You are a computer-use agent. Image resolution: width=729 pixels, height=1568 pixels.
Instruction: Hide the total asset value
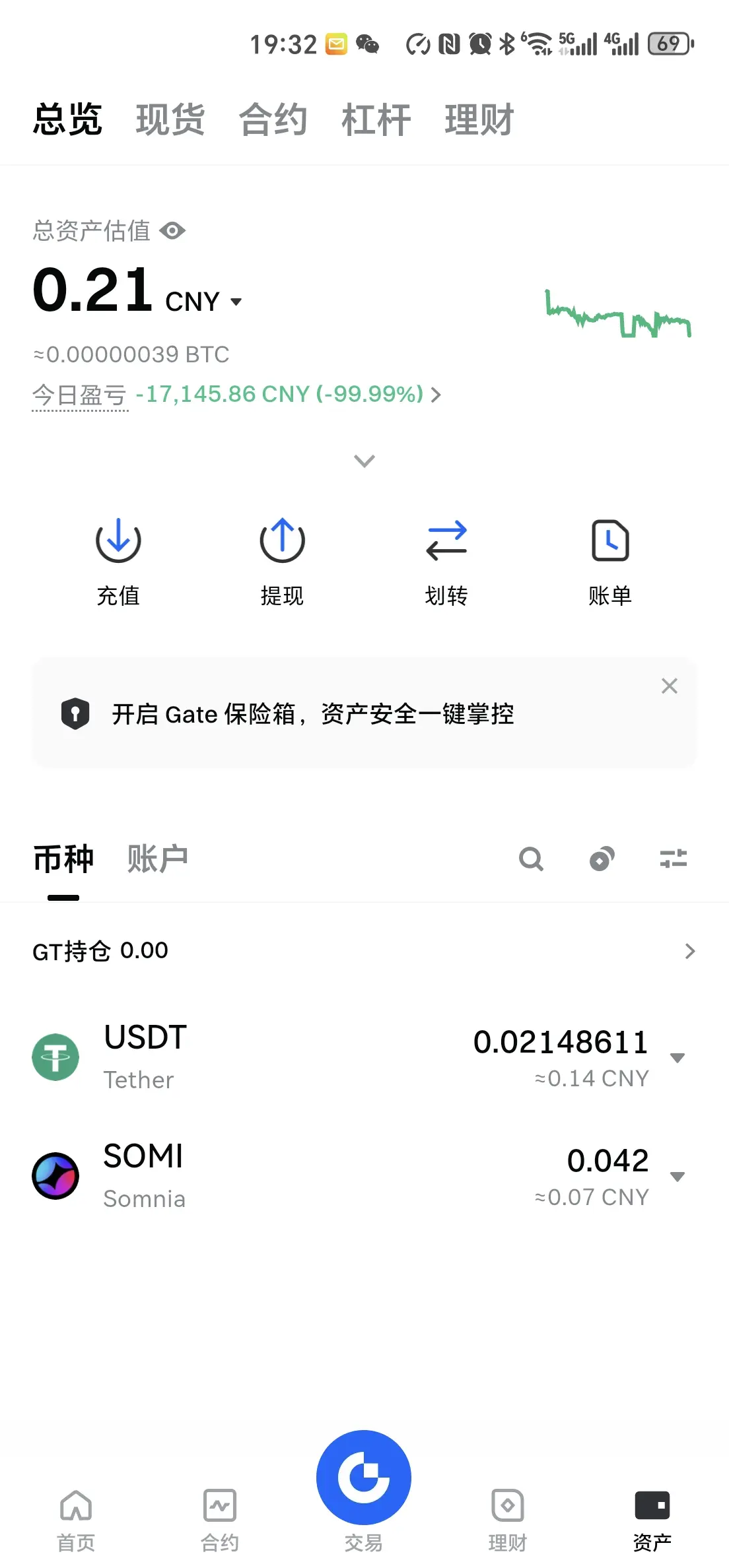(173, 231)
